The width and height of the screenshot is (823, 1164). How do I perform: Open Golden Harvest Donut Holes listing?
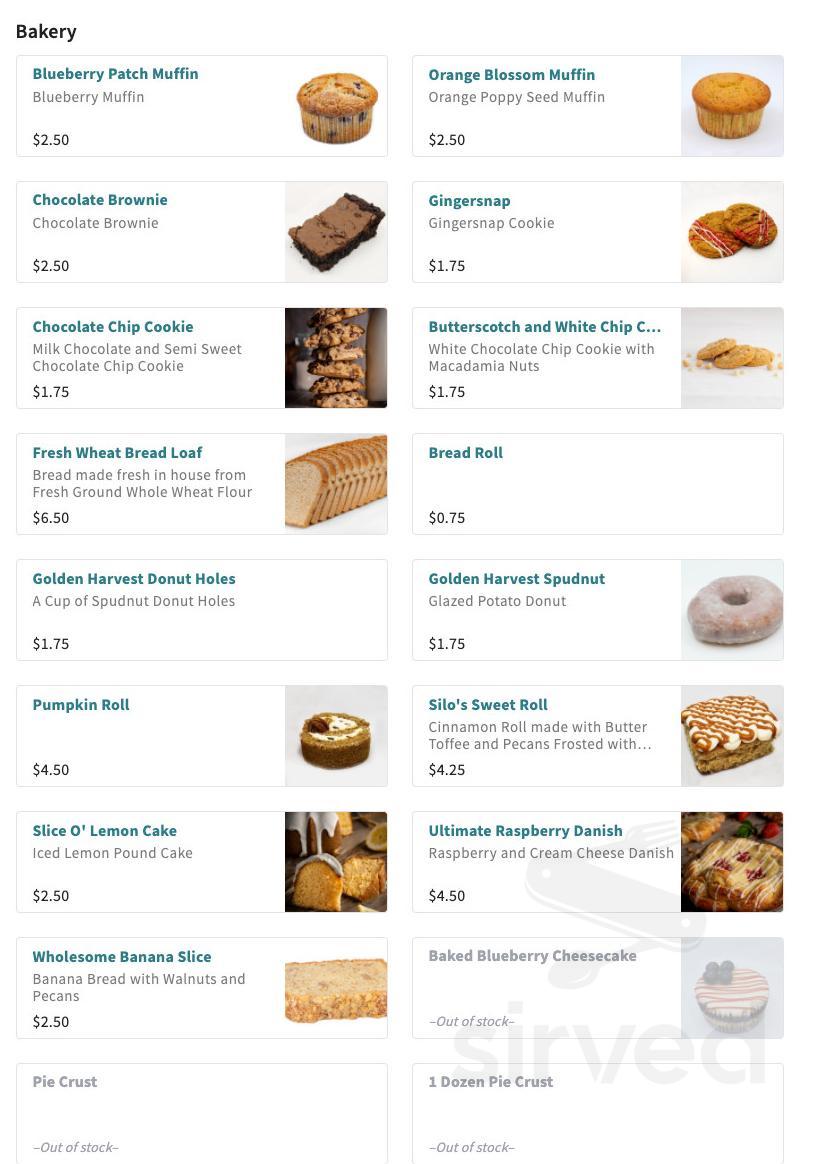(133, 578)
